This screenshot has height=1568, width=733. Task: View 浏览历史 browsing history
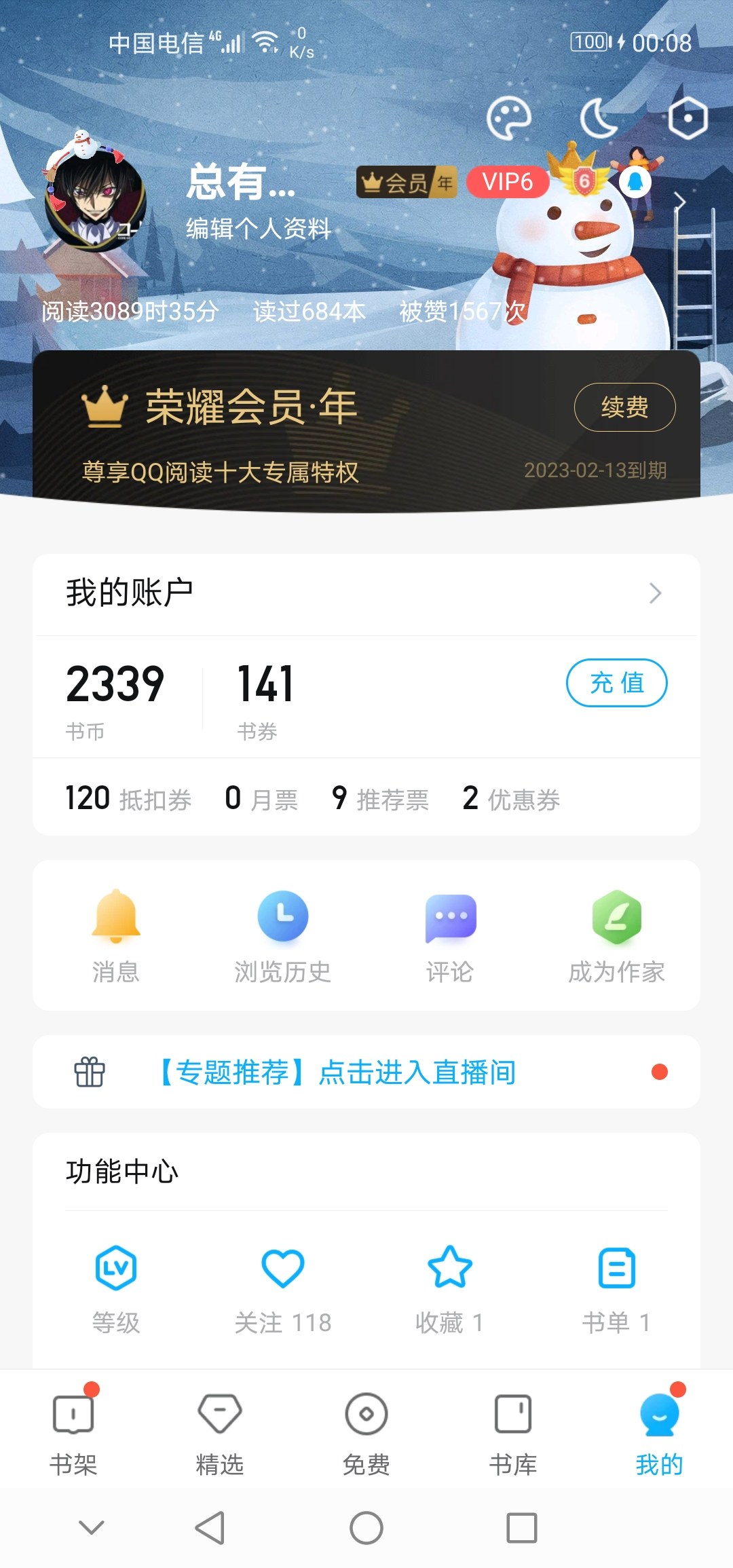click(x=283, y=935)
